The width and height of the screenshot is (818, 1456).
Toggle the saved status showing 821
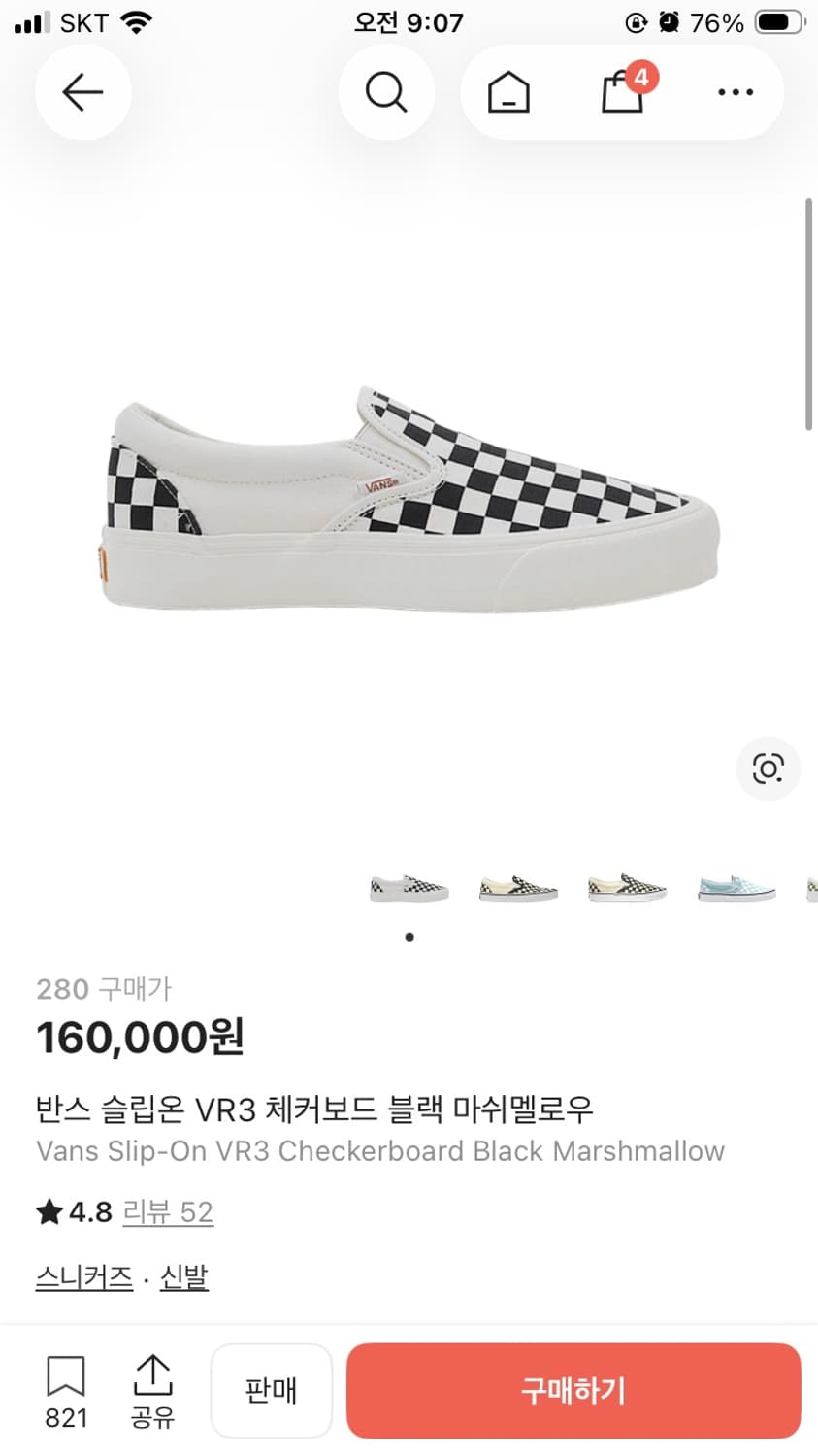[64, 1390]
